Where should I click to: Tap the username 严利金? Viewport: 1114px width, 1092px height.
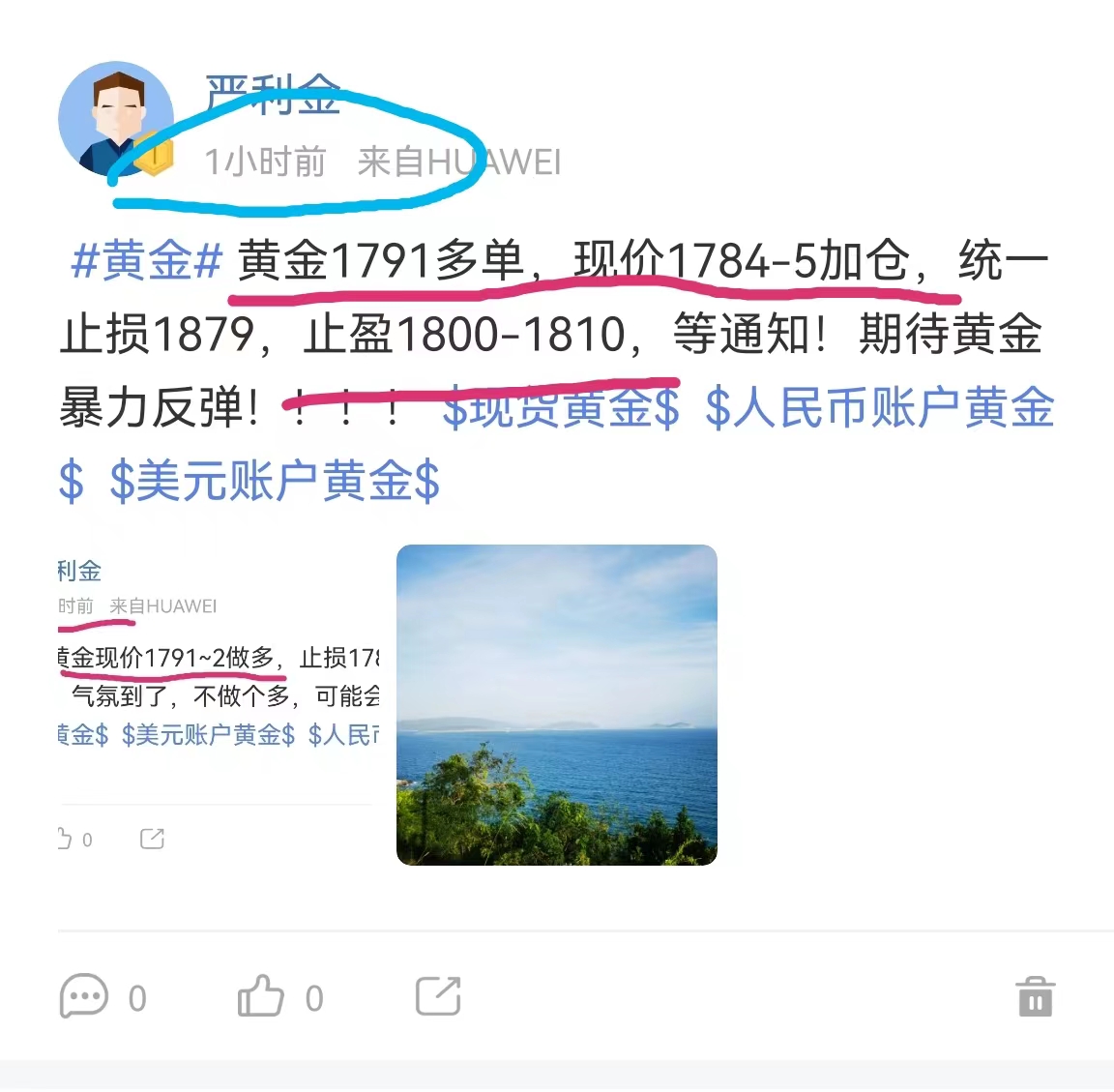pyautogui.click(x=273, y=96)
